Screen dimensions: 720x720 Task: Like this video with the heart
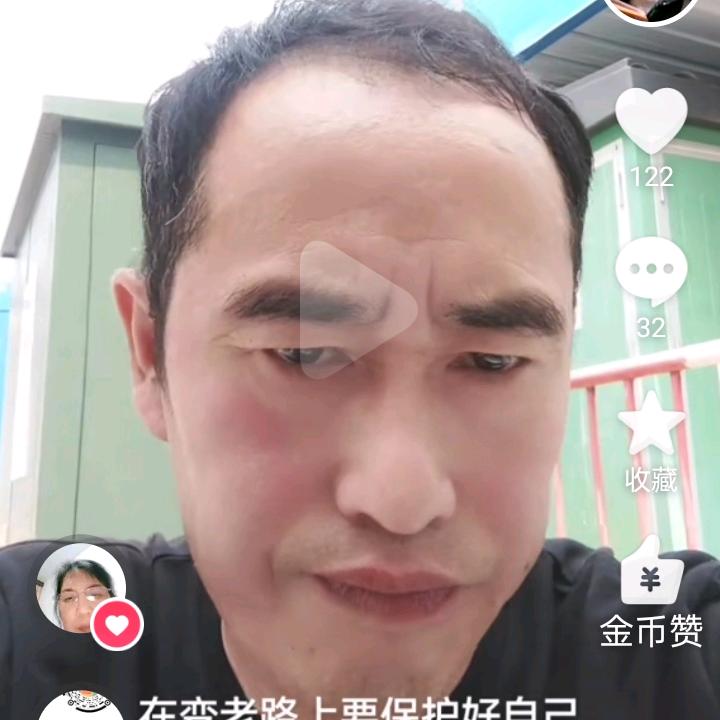(x=651, y=122)
